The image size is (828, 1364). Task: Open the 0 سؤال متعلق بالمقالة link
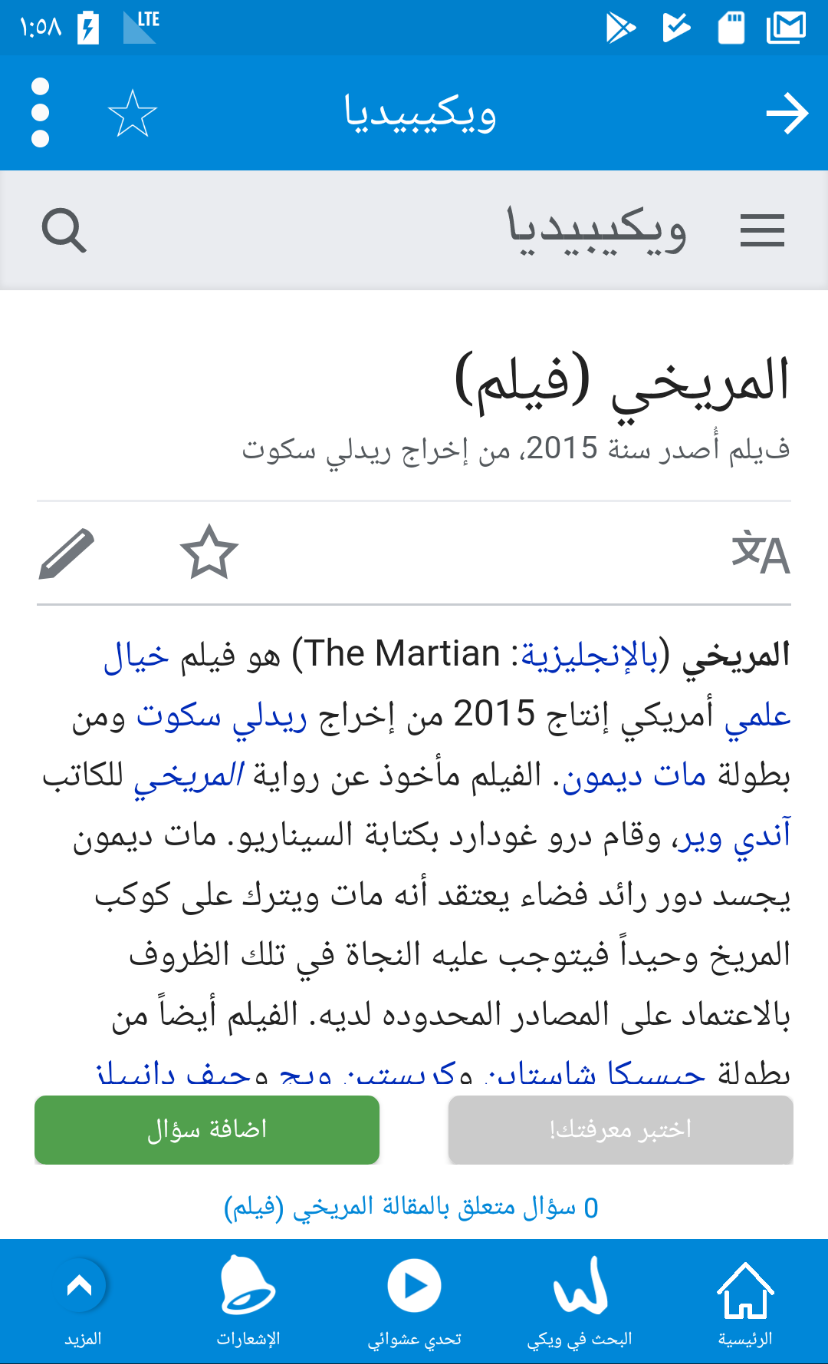click(x=411, y=1207)
